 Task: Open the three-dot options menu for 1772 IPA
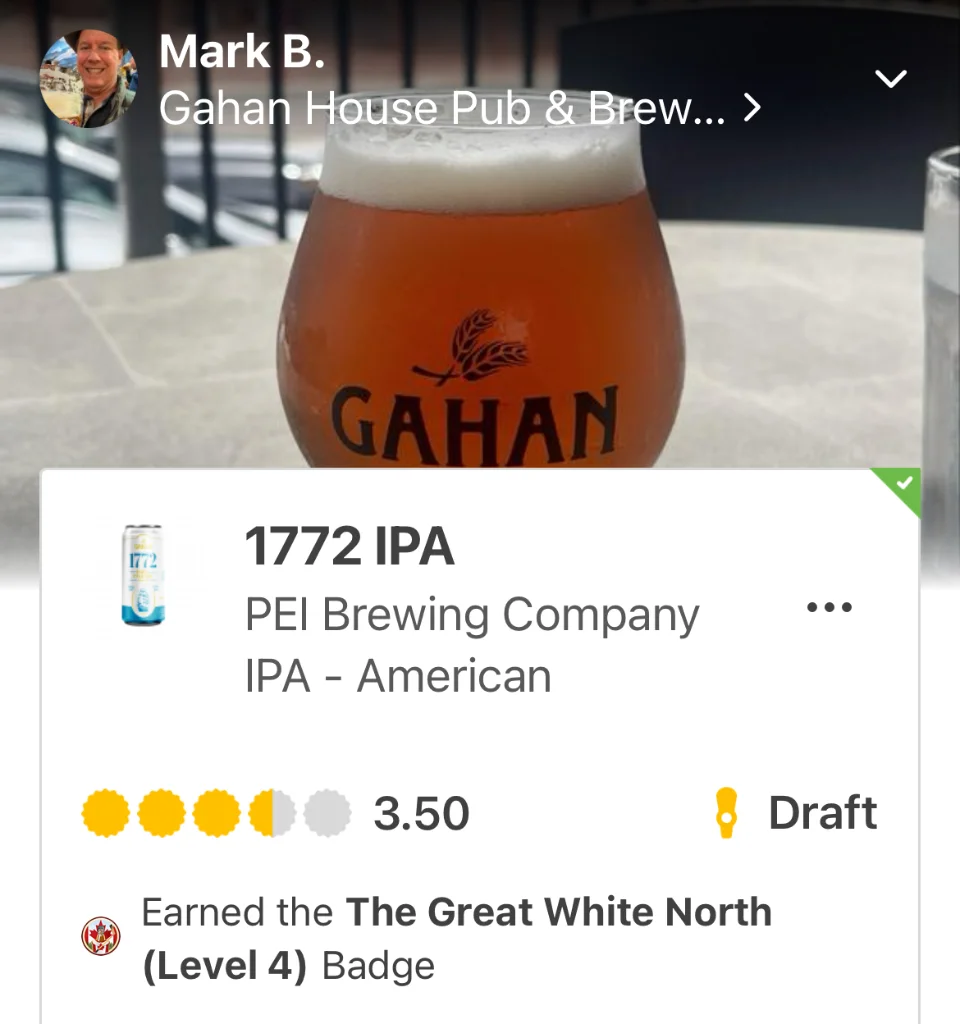pyautogui.click(x=829, y=607)
